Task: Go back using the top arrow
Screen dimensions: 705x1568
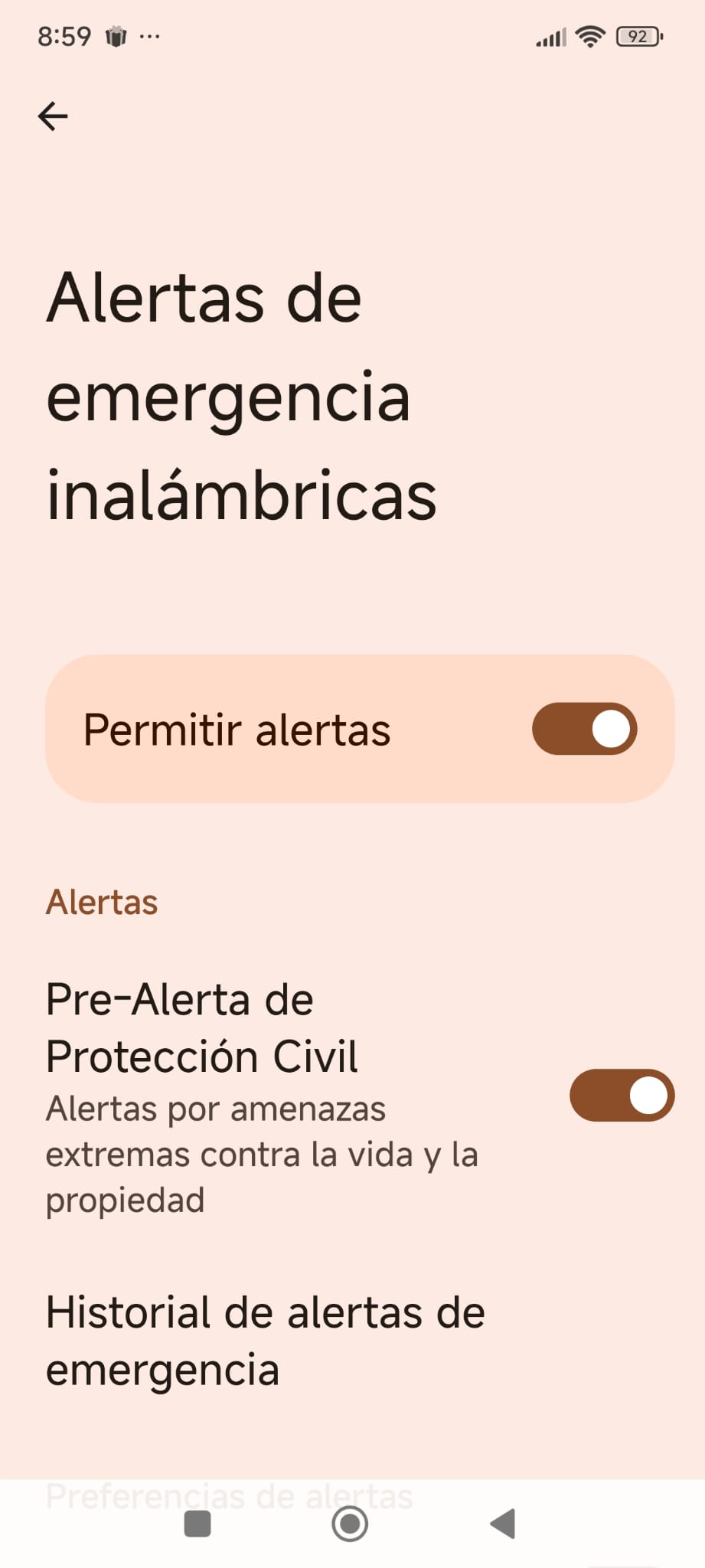Action: (x=53, y=116)
